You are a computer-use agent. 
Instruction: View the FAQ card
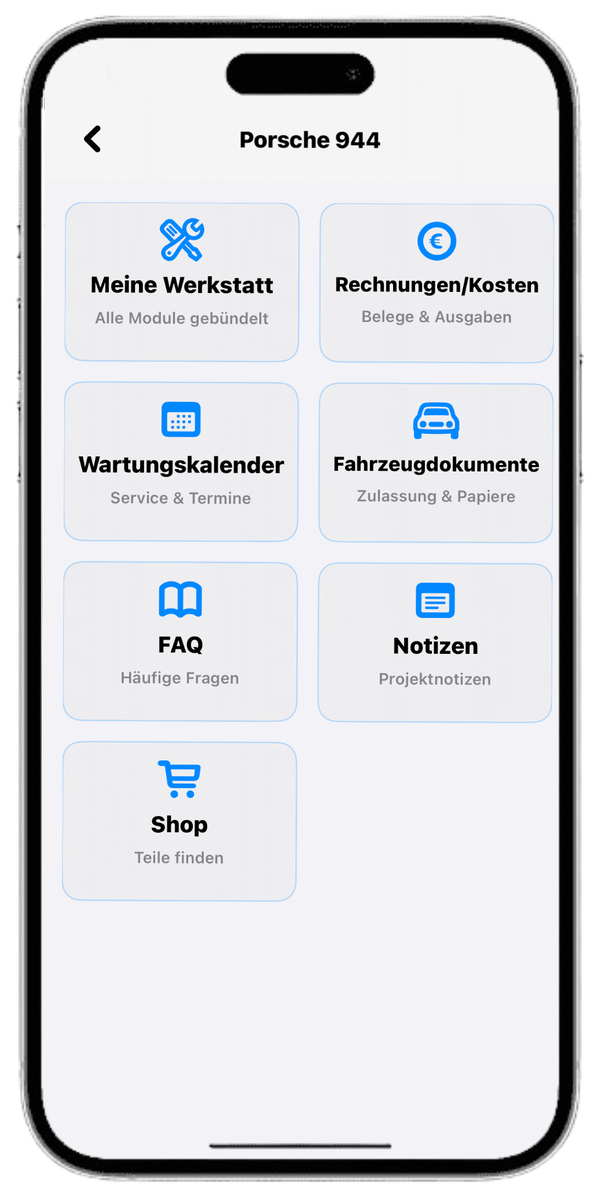click(180, 642)
